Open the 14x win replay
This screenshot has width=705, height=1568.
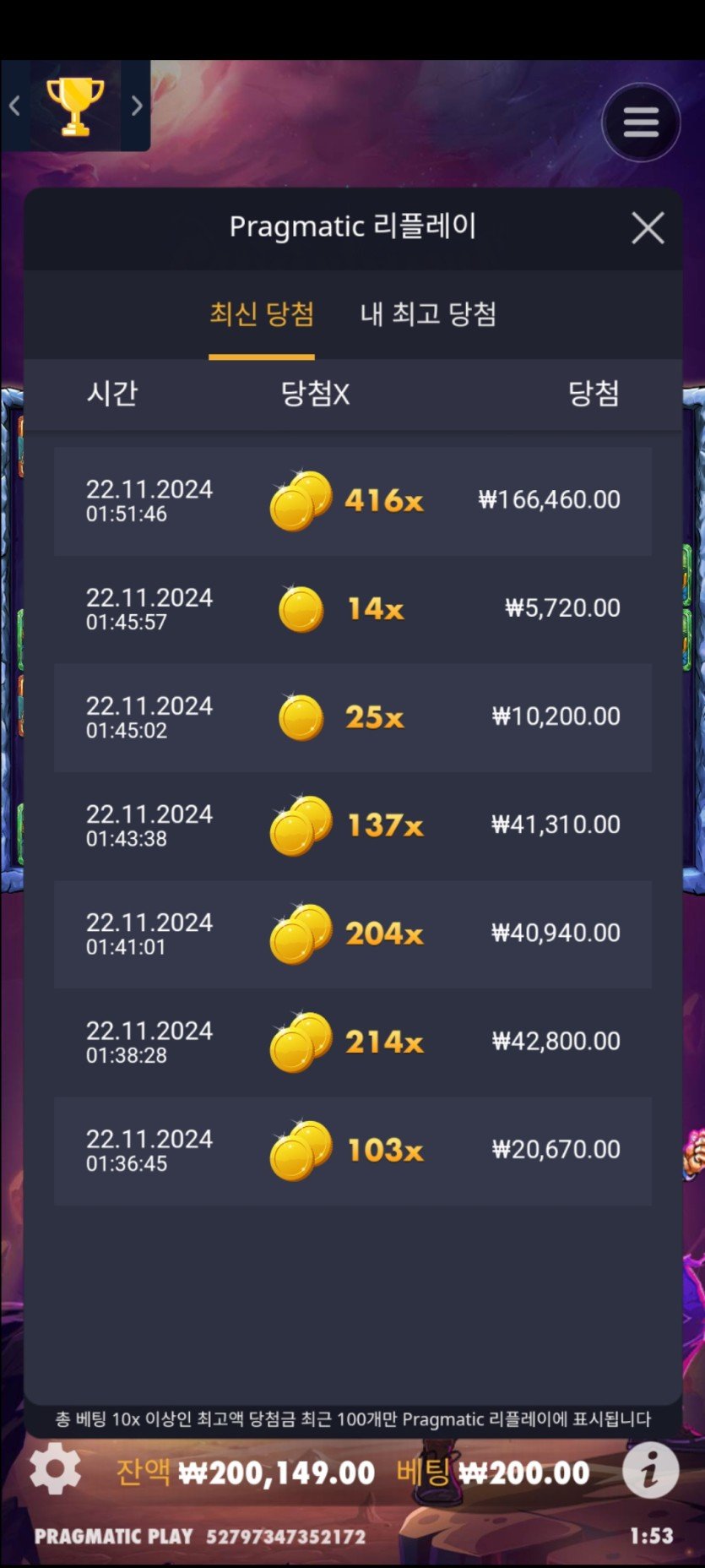[352, 609]
